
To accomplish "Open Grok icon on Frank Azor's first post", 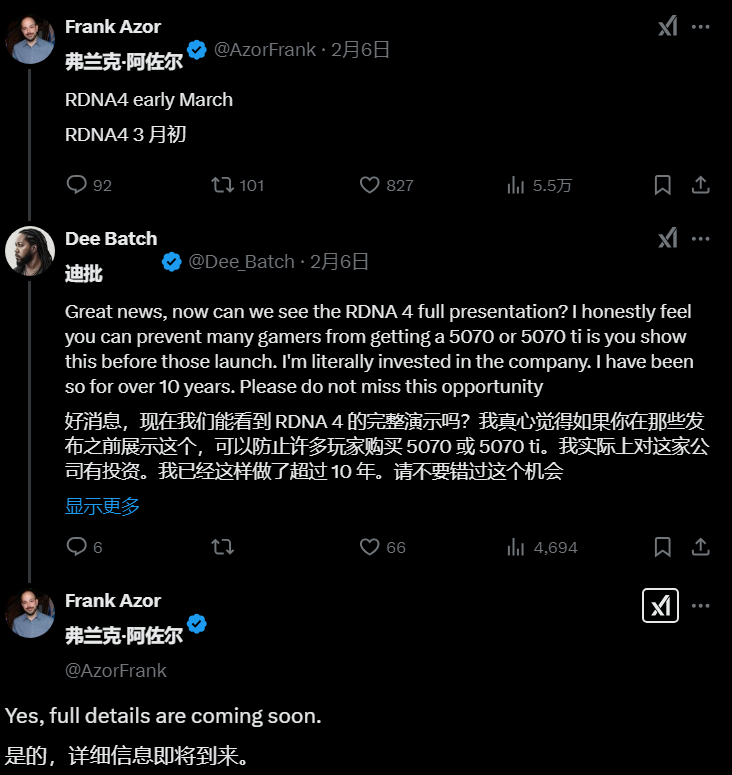I will pyautogui.click(x=667, y=27).
